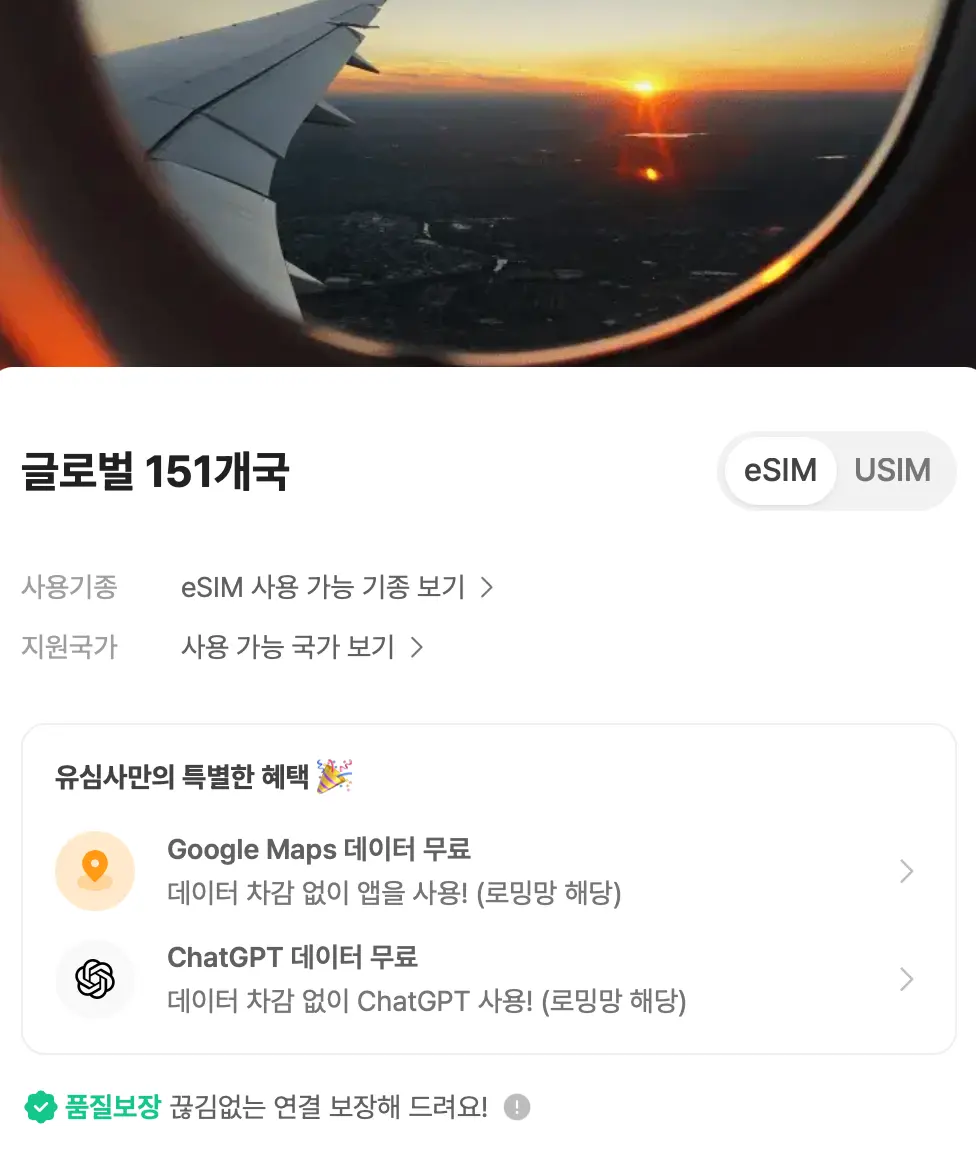Open eSIM 사용 가능 기종 보기 link

(337, 587)
